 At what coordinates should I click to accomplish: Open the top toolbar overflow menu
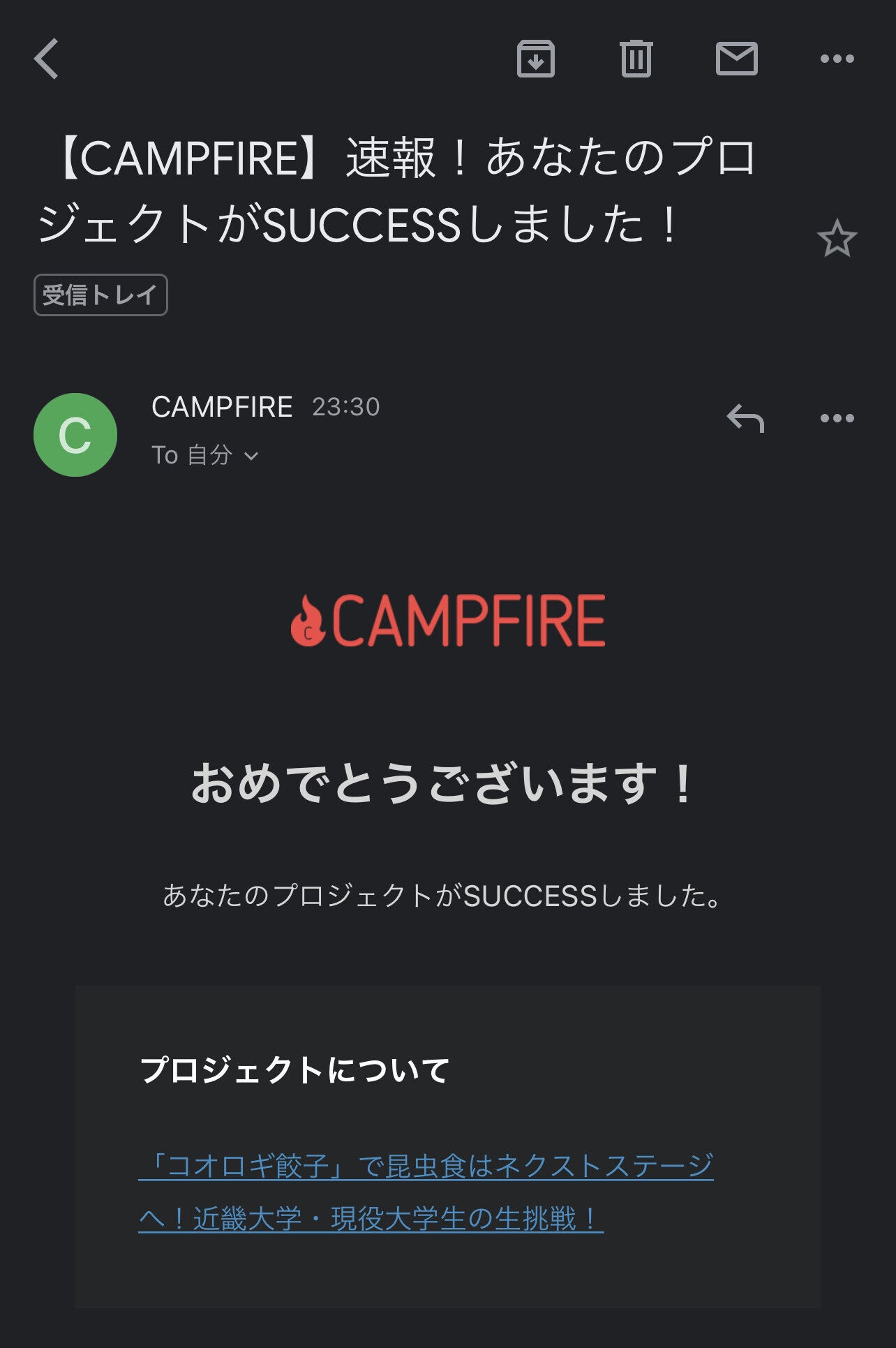(x=837, y=59)
